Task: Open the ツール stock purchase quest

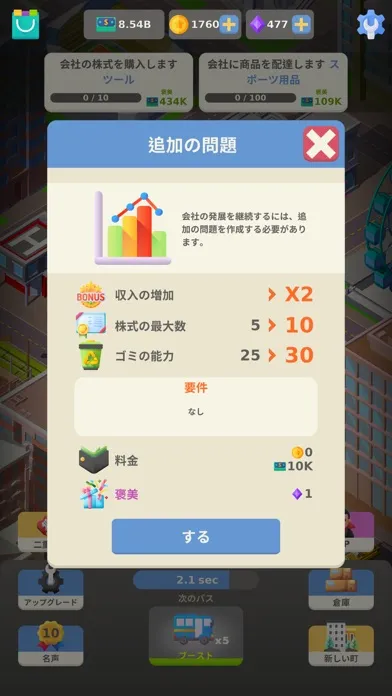Action: 119,82
